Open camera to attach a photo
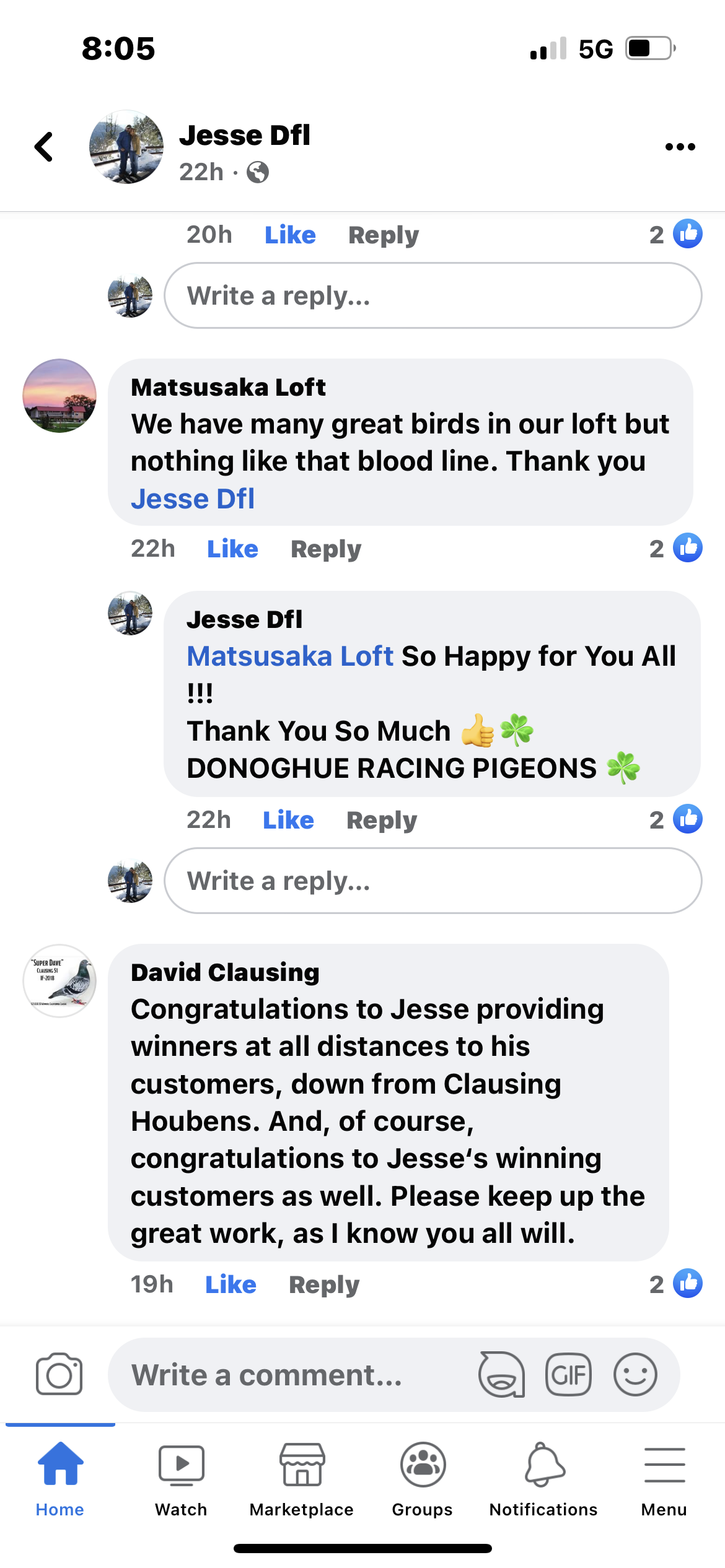Screen dimensions: 725x1568 (x=59, y=1374)
